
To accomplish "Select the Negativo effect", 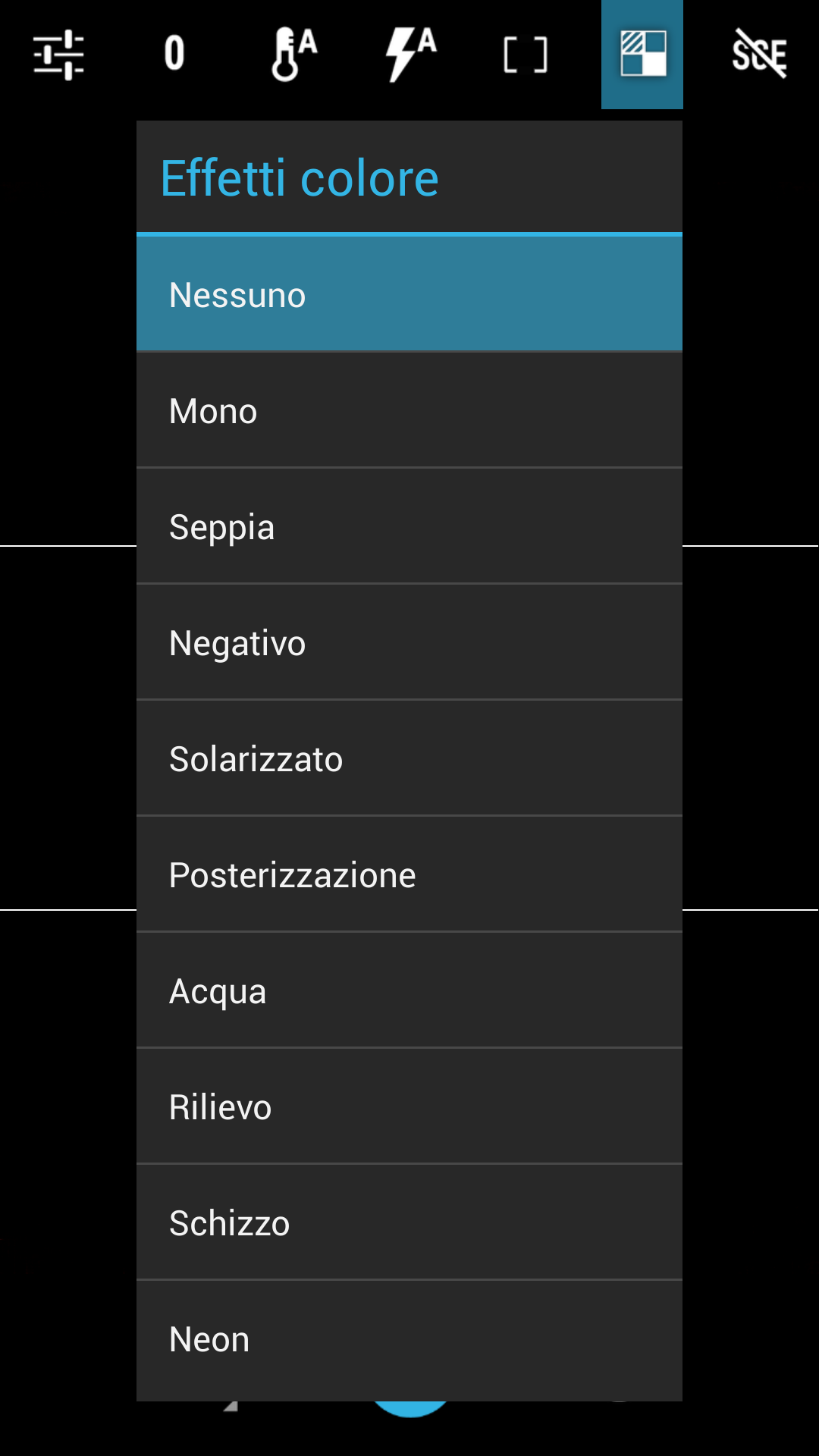I will tap(409, 642).
